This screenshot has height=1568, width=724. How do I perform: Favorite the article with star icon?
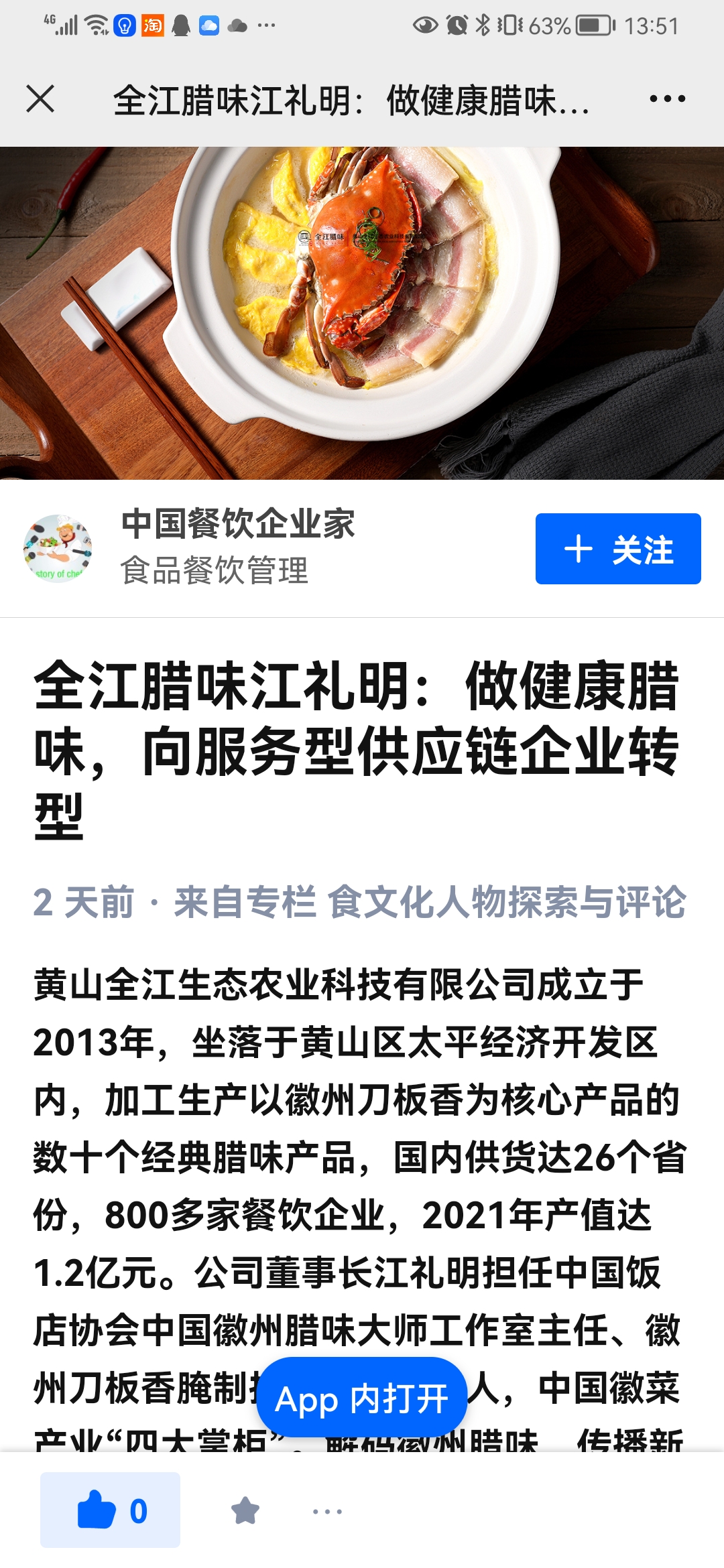(x=245, y=1510)
